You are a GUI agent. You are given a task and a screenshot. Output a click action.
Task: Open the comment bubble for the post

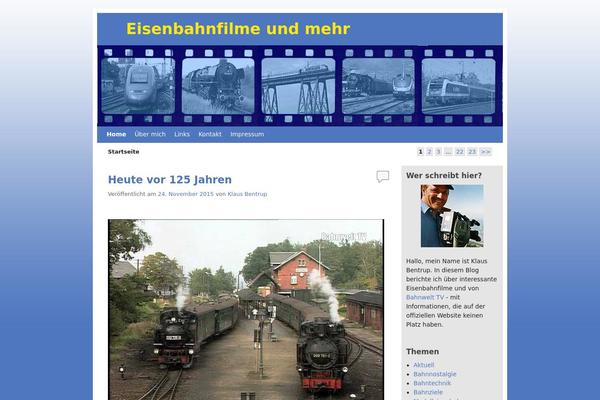382,177
